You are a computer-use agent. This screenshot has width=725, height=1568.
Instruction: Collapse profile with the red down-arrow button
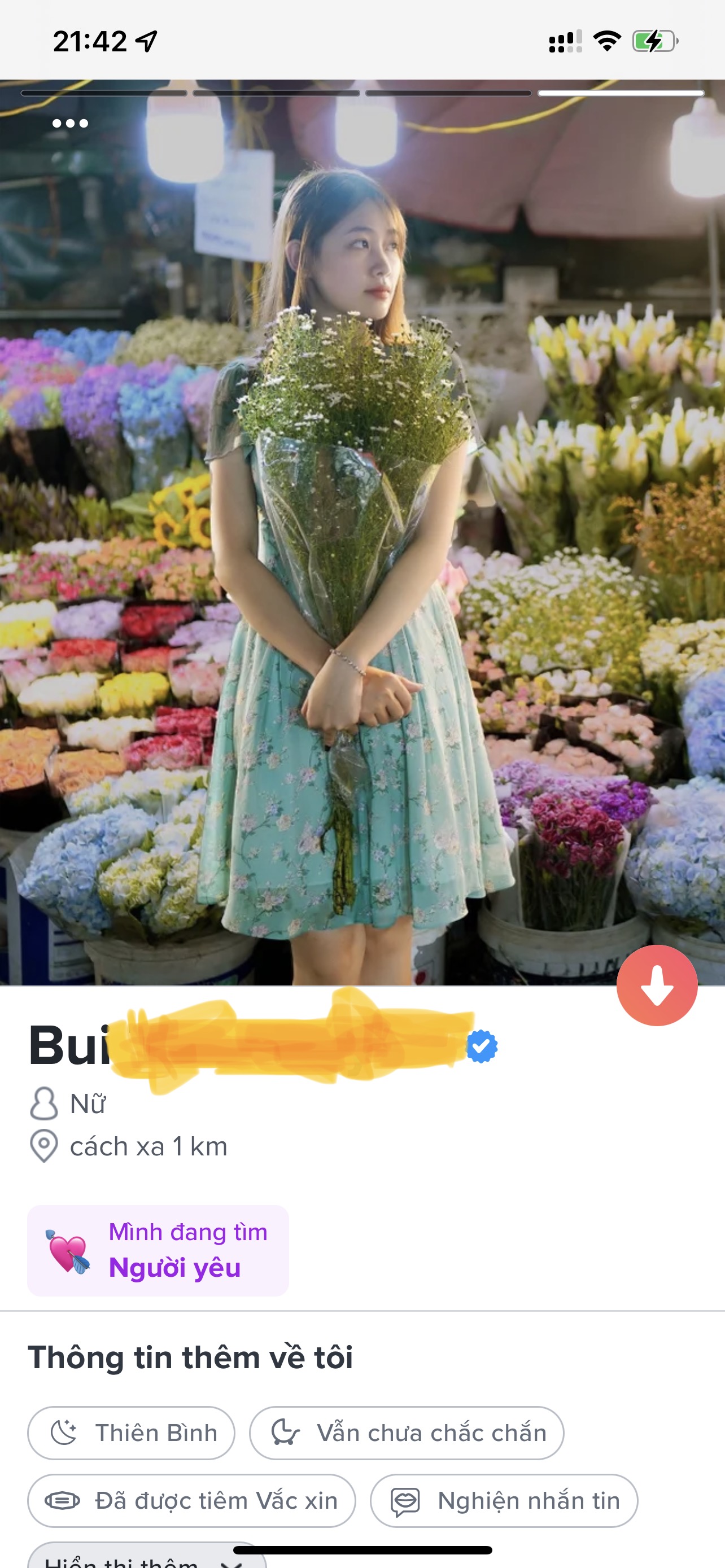[x=656, y=986]
